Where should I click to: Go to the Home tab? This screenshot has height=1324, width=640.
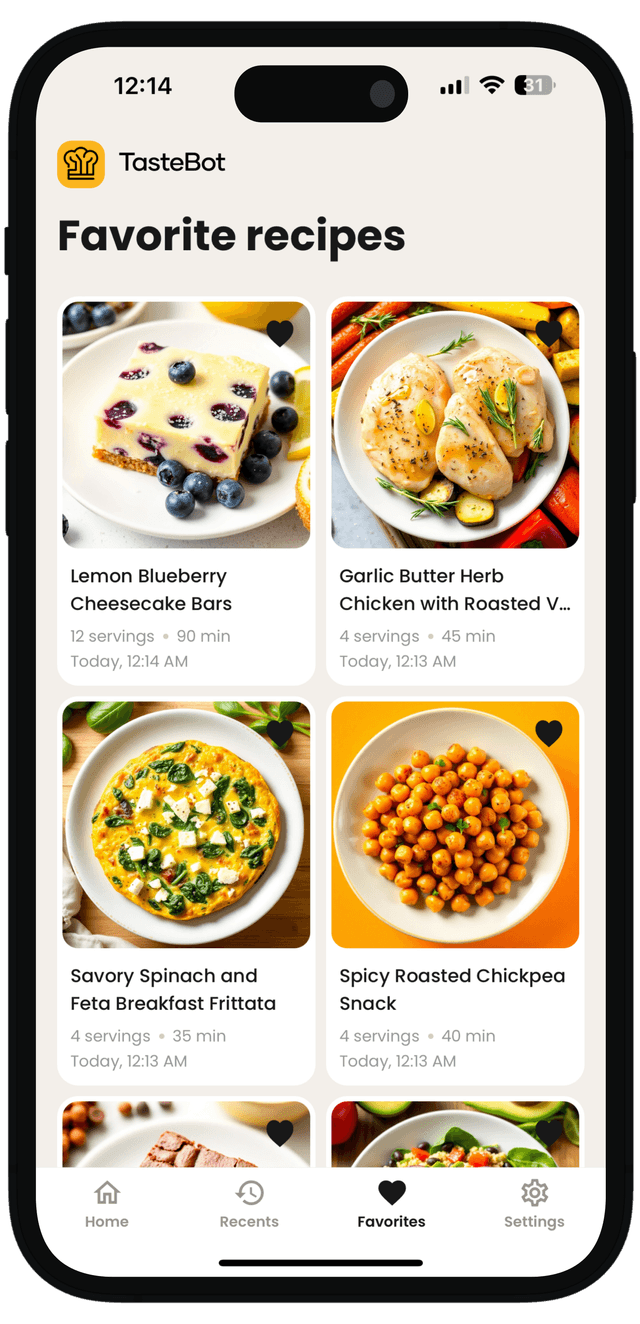tap(107, 1204)
